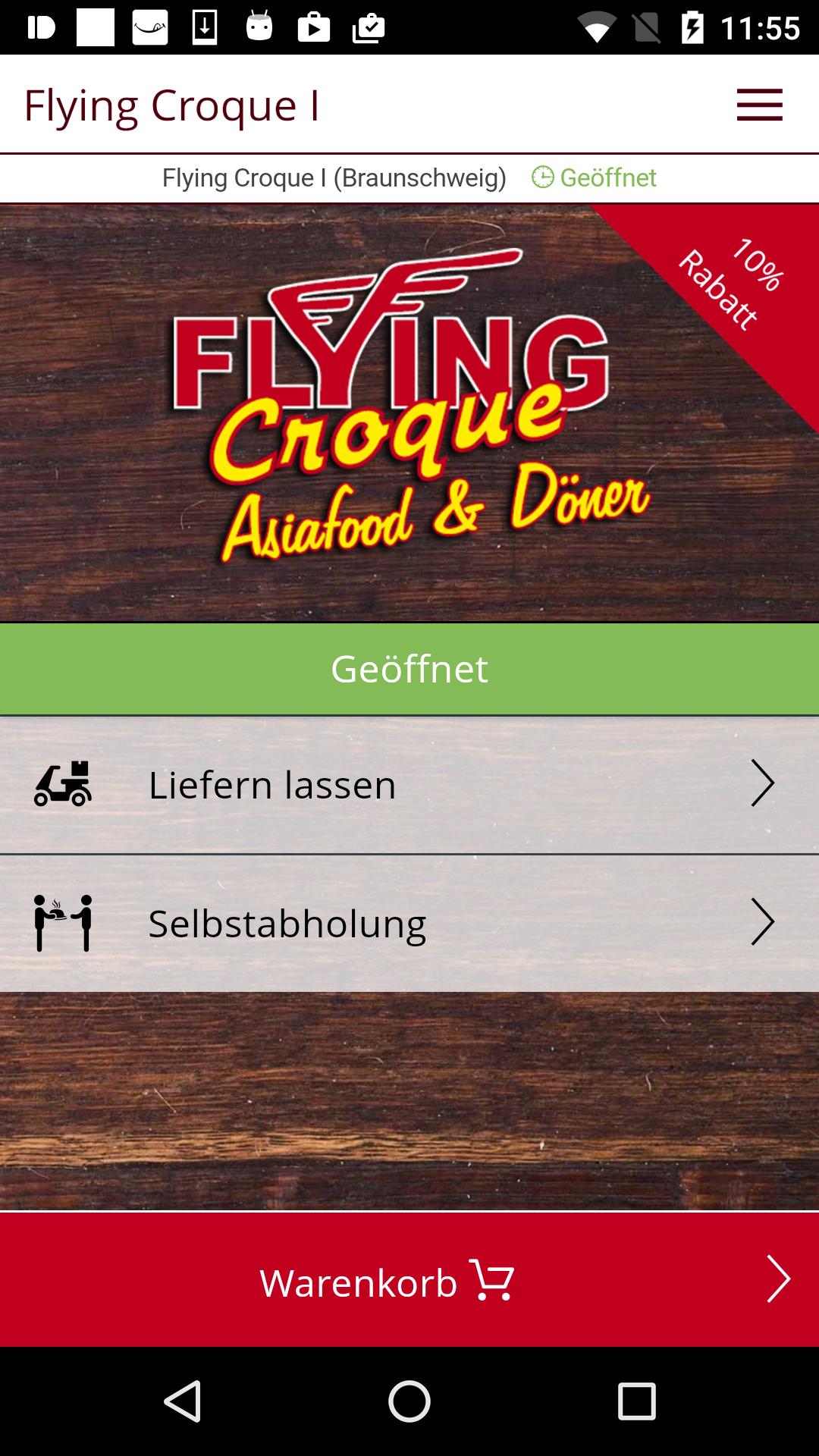Open the navigation hamburger menu

tap(761, 104)
